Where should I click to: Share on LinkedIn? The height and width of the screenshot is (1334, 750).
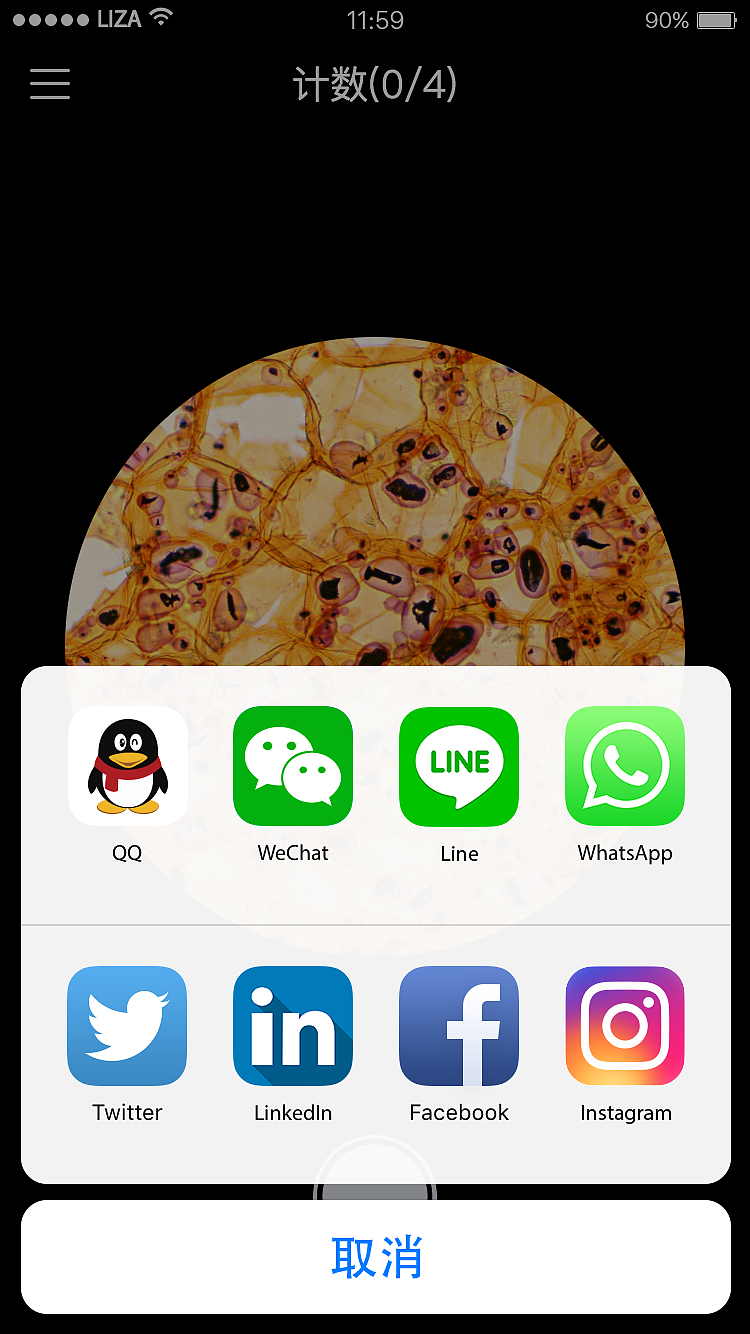(x=293, y=1026)
